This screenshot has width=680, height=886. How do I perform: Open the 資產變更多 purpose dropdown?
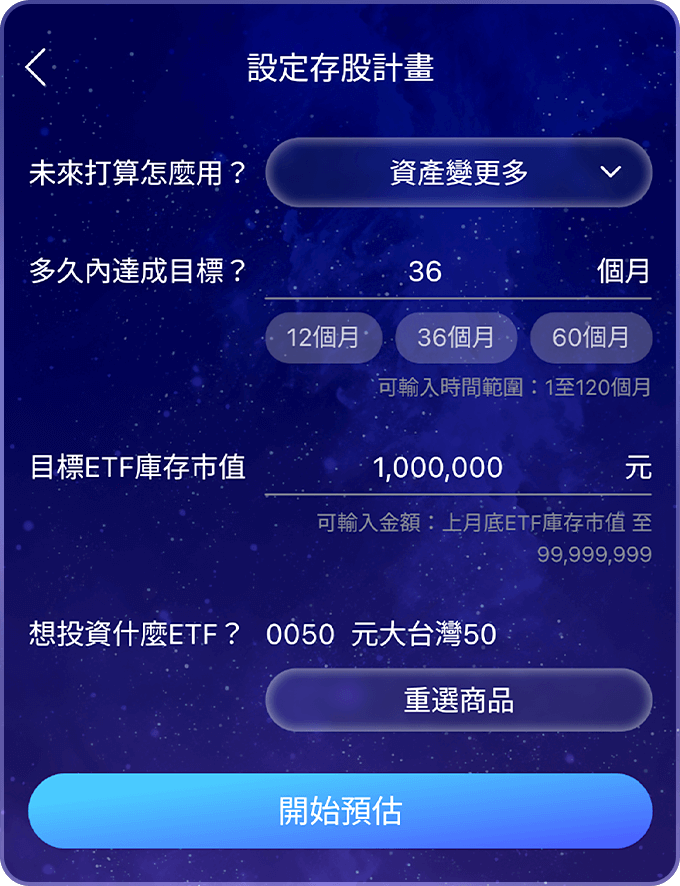pos(458,173)
